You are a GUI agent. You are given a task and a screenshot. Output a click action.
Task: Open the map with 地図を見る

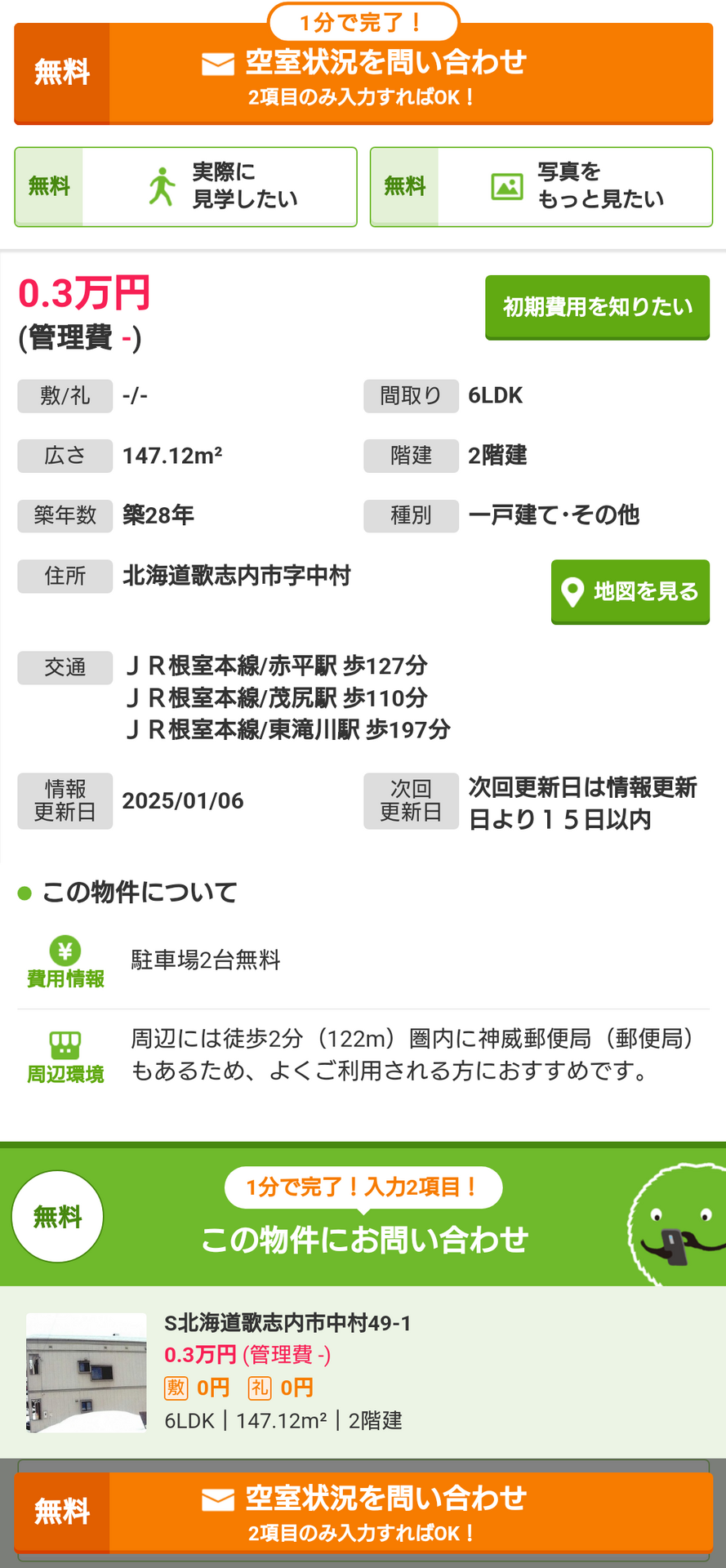pos(630,591)
